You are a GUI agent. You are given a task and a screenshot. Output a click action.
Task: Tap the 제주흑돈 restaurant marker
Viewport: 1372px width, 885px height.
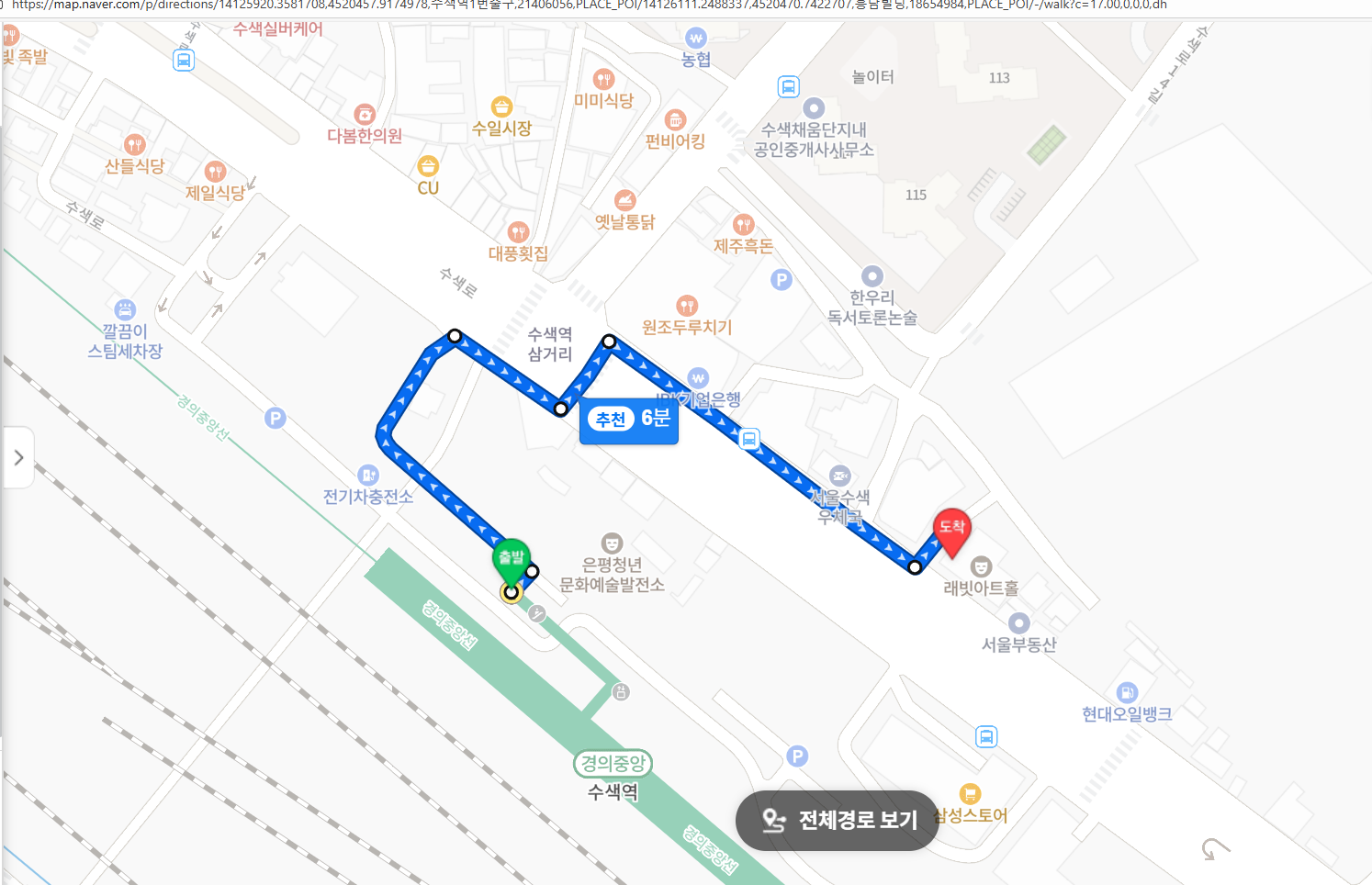[743, 225]
